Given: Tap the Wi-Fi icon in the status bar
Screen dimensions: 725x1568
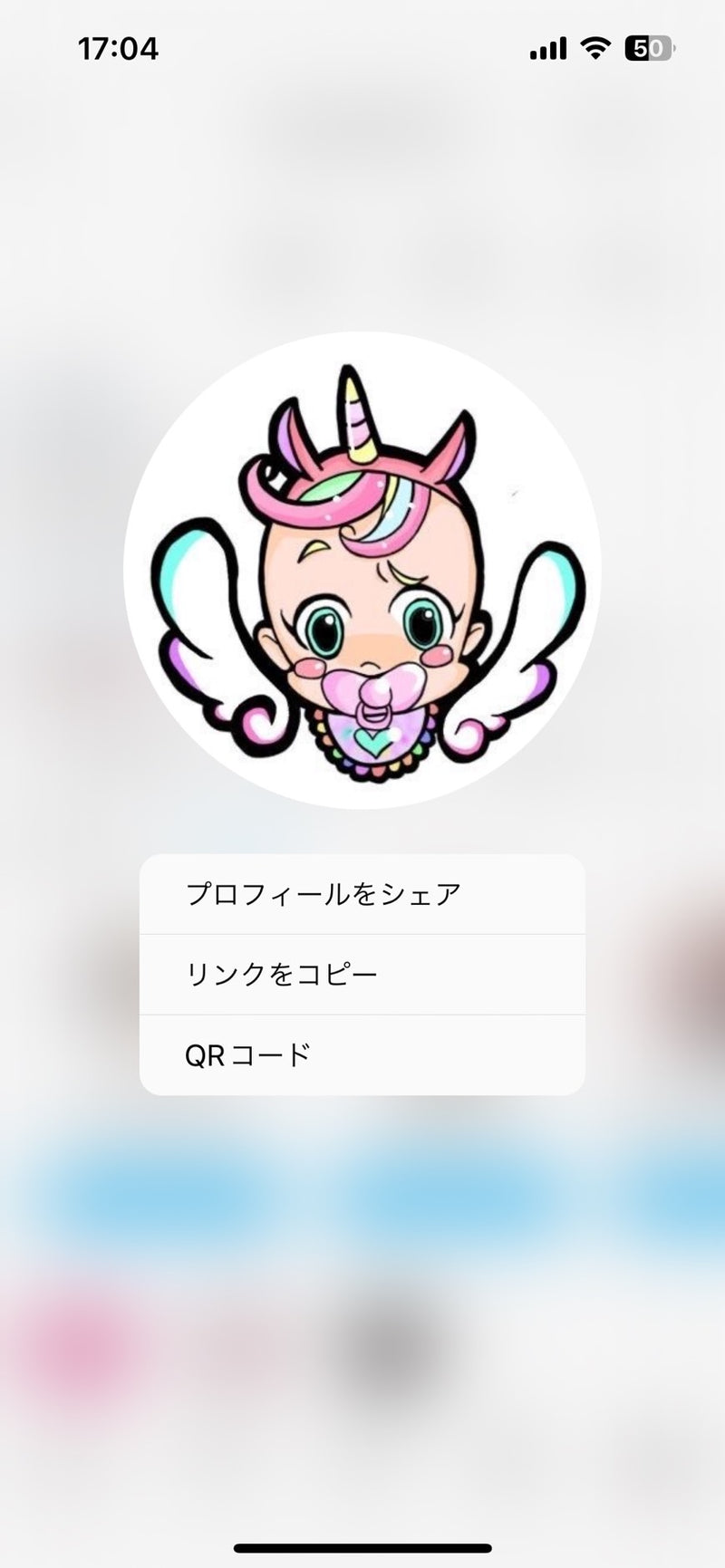Looking at the screenshot, I should tap(594, 47).
